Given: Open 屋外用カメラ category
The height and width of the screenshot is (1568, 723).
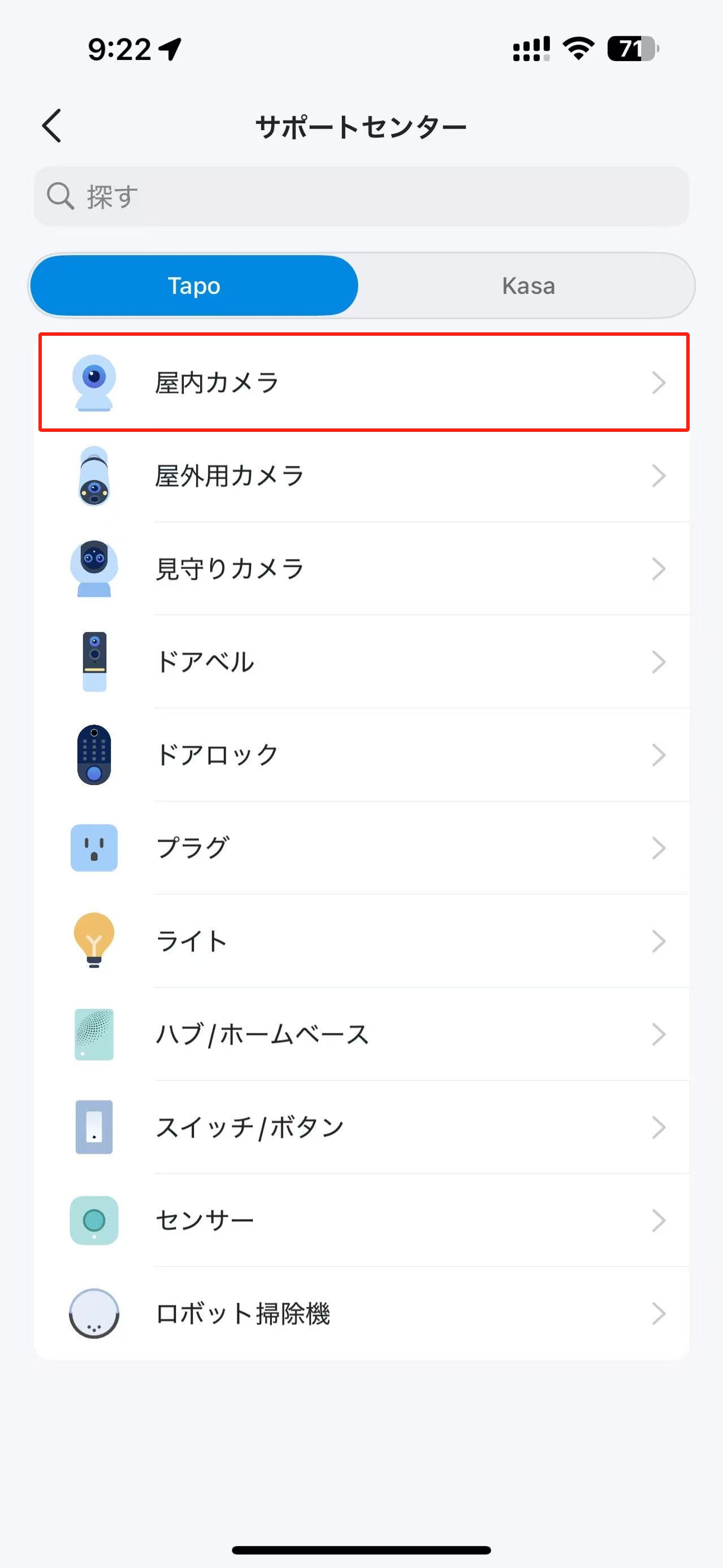Looking at the screenshot, I should tap(362, 475).
